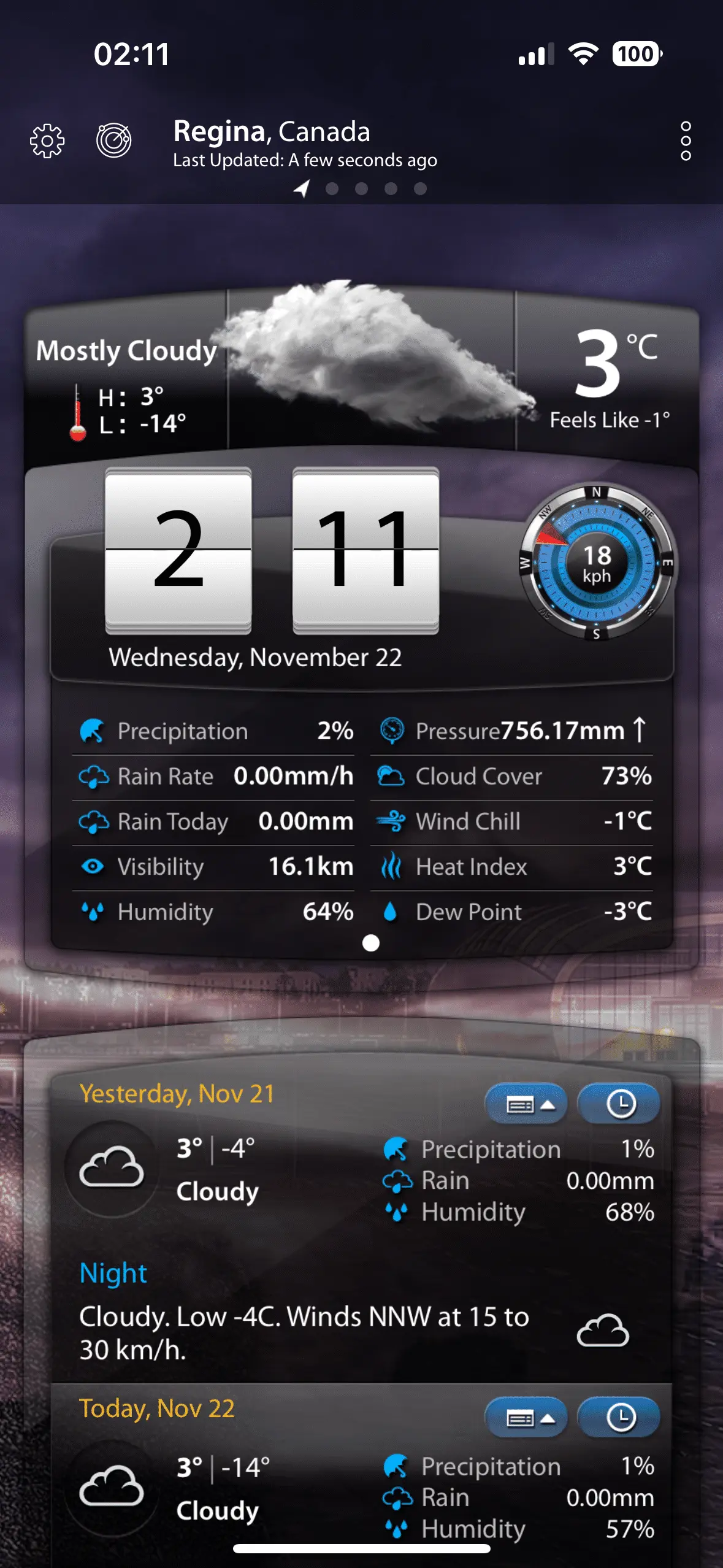Open hourly forecast for Today, Nov 22
The height and width of the screenshot is (1568, 723).
[619, 1418]
